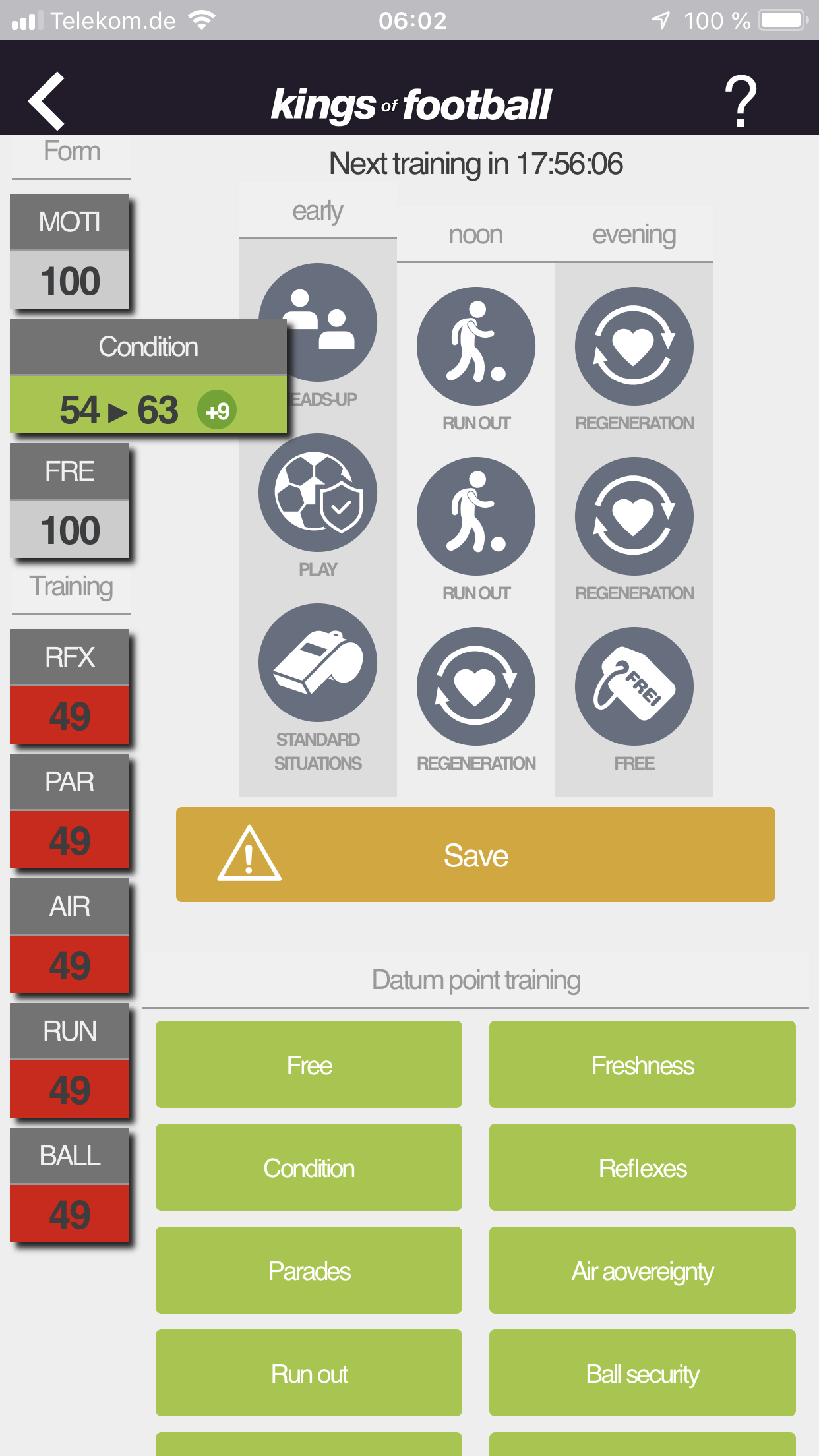Screen dimensions: 819x1456
Task: Save the training plan
Action: point(475,855)
